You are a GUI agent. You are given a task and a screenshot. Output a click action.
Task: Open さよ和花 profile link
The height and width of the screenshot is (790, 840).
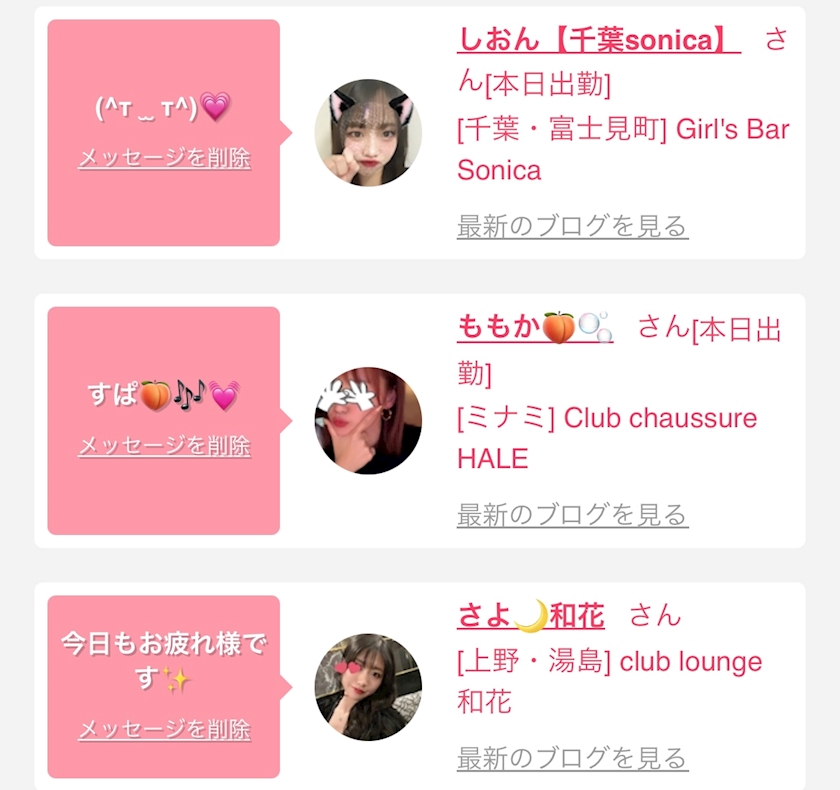pyautogui.click(x=530, y=615)
